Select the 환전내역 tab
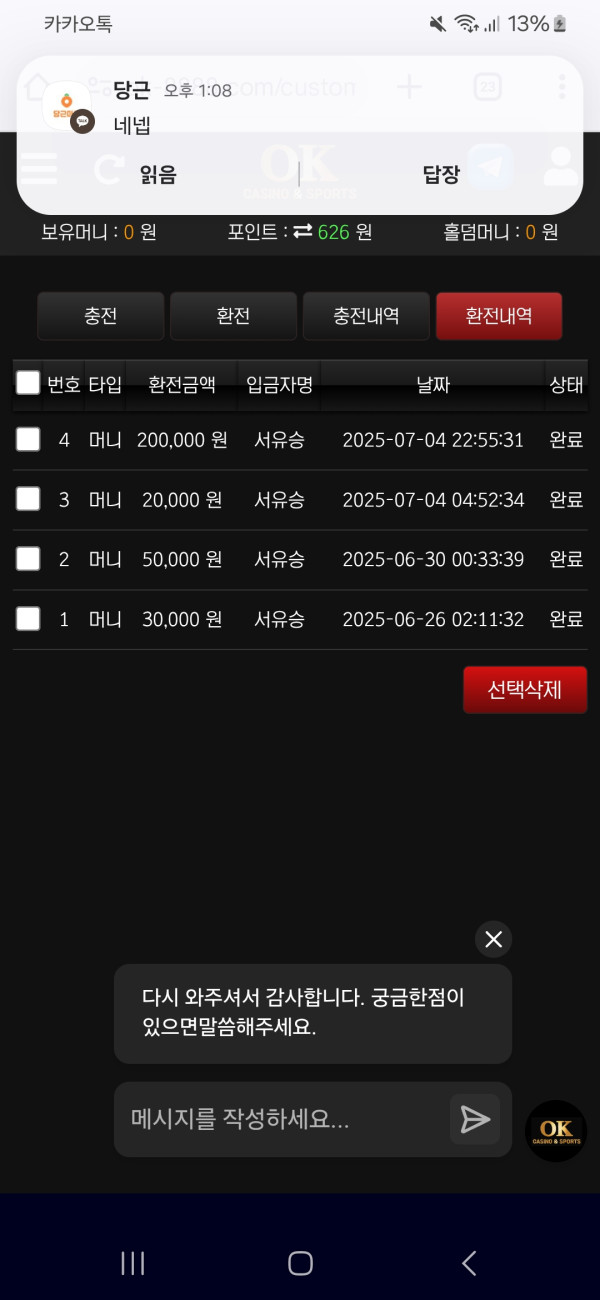The width and height of the screenshot is (600, 1300). [x=499, y=316]
